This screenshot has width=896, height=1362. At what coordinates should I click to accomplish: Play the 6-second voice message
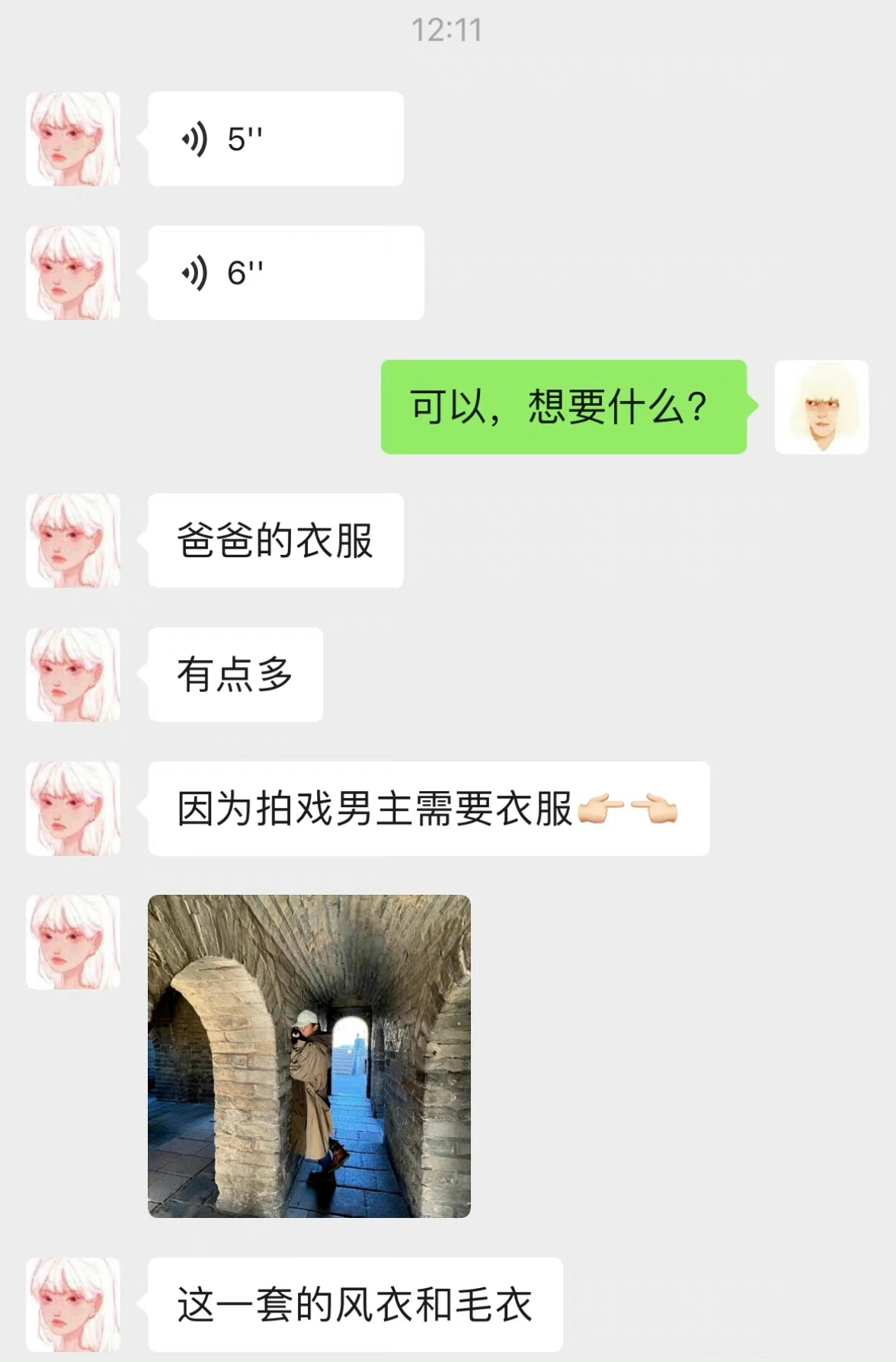coord(286,273)
